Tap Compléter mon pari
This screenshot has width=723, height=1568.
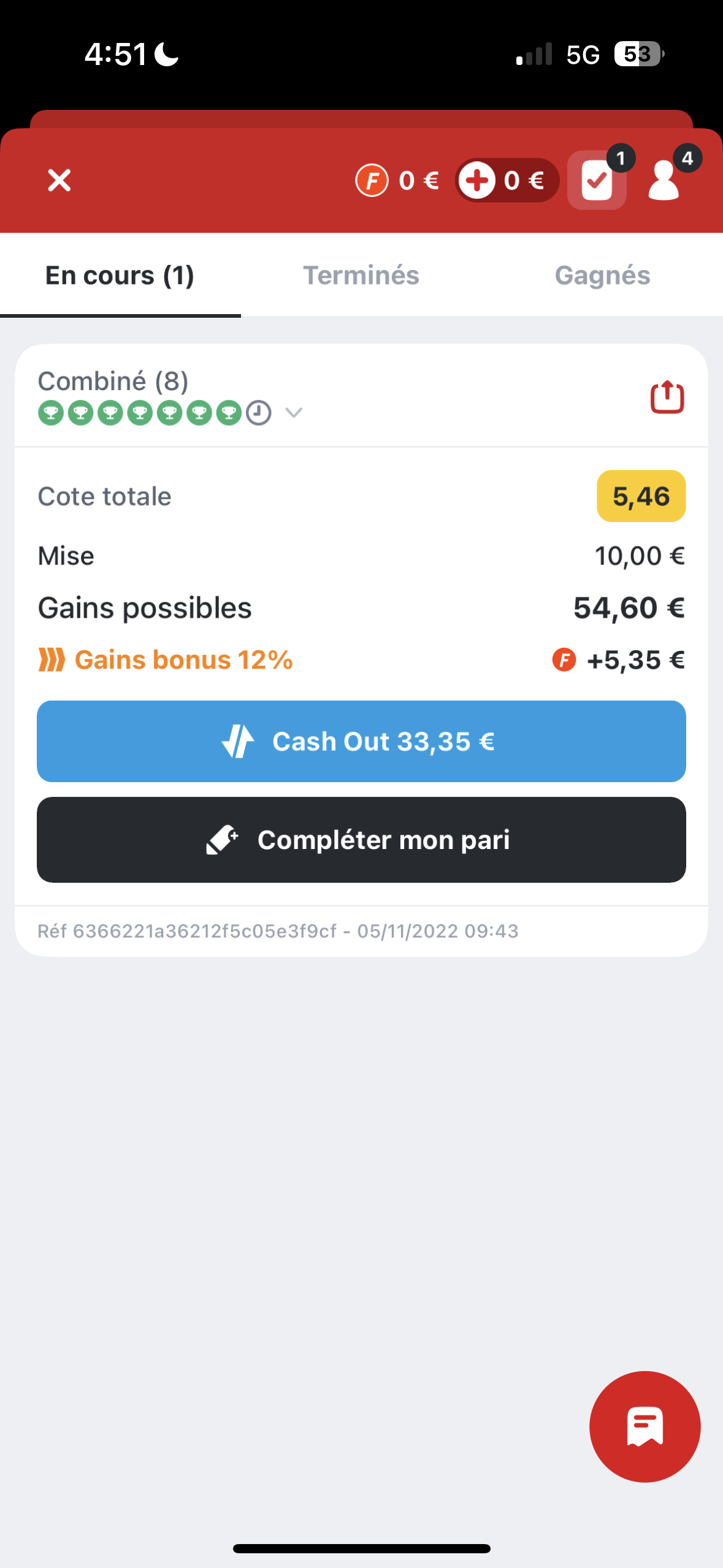361,840
